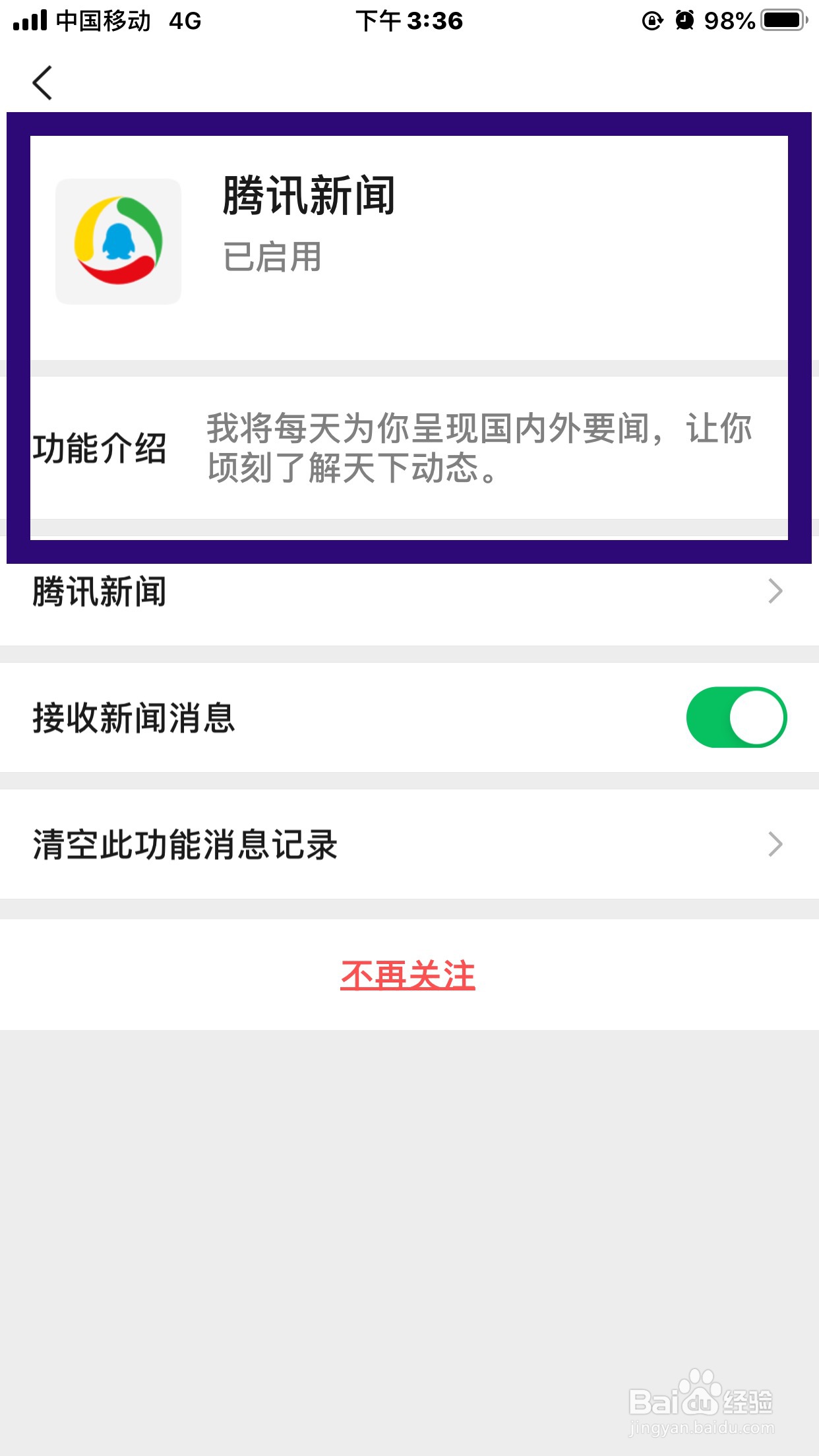Tap the chevron beside 腾讯新闻
The image size is (819, 1456).
[775, 591]
